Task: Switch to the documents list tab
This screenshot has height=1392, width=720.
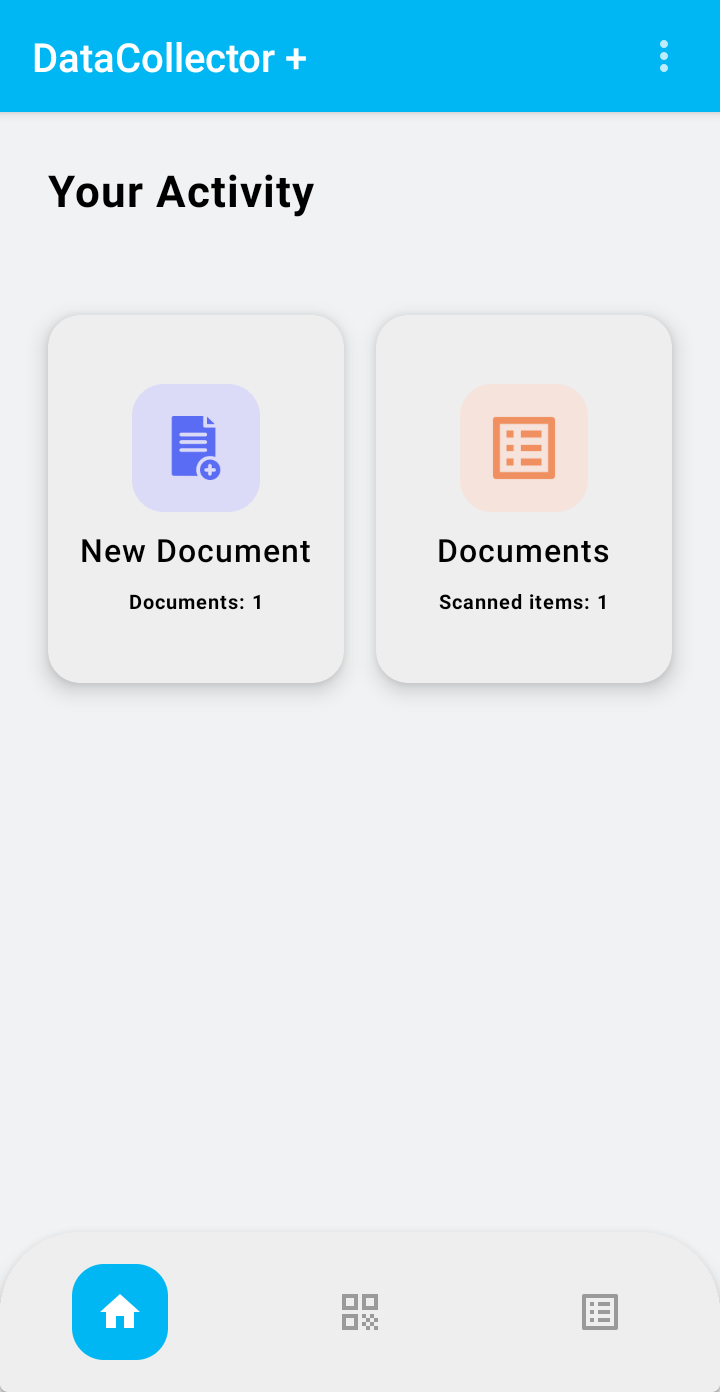Action: [600, 1311]
